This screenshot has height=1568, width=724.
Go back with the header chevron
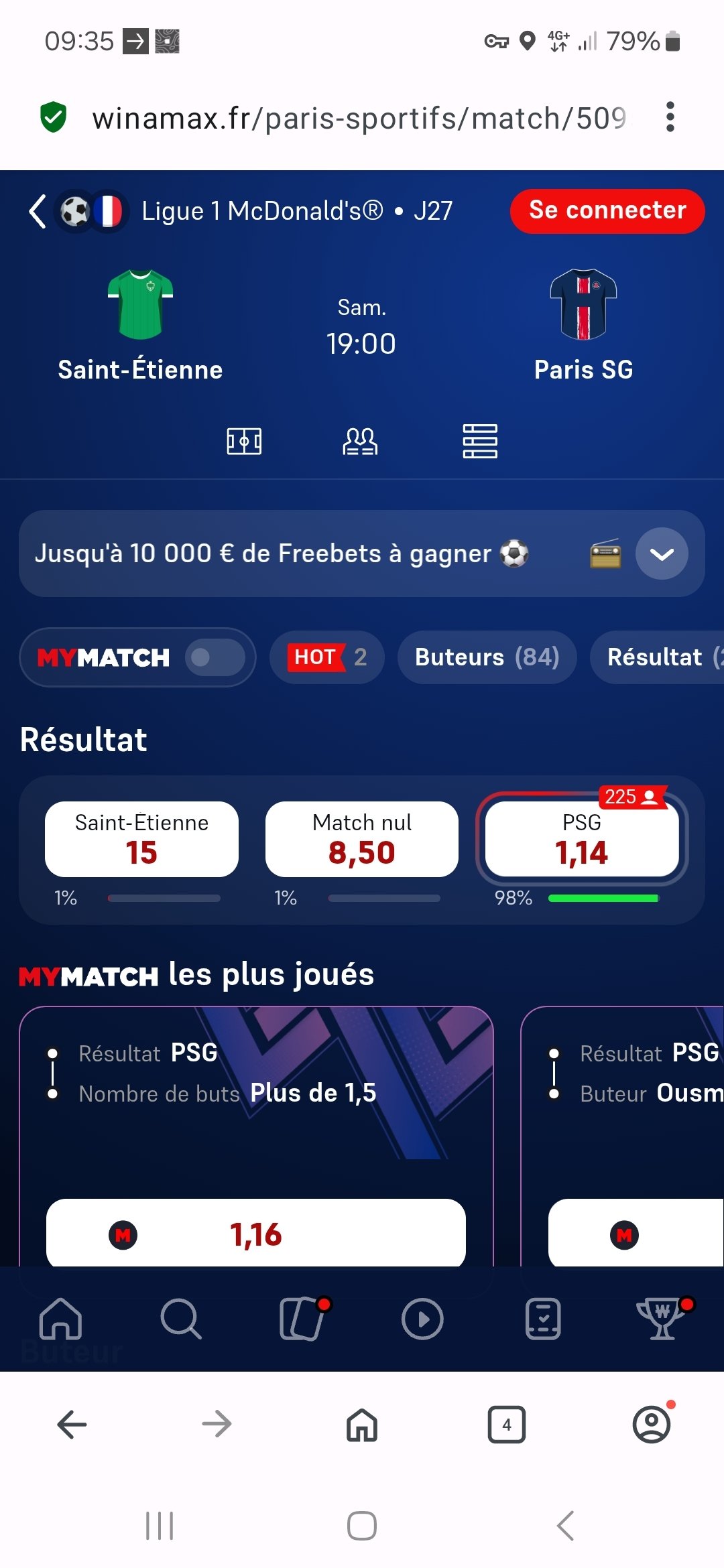[38, 212]
